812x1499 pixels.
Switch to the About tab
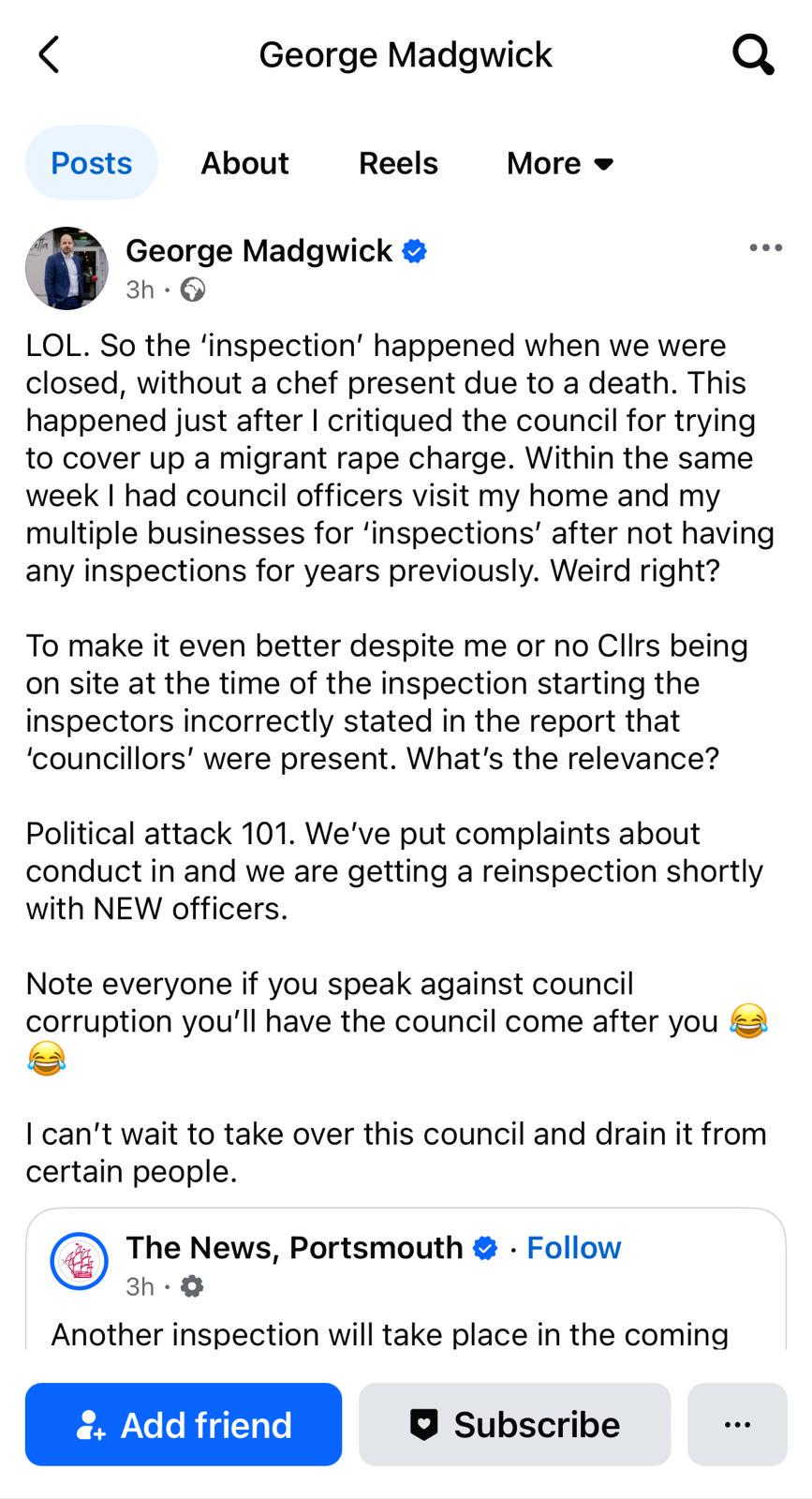(244, 163)
